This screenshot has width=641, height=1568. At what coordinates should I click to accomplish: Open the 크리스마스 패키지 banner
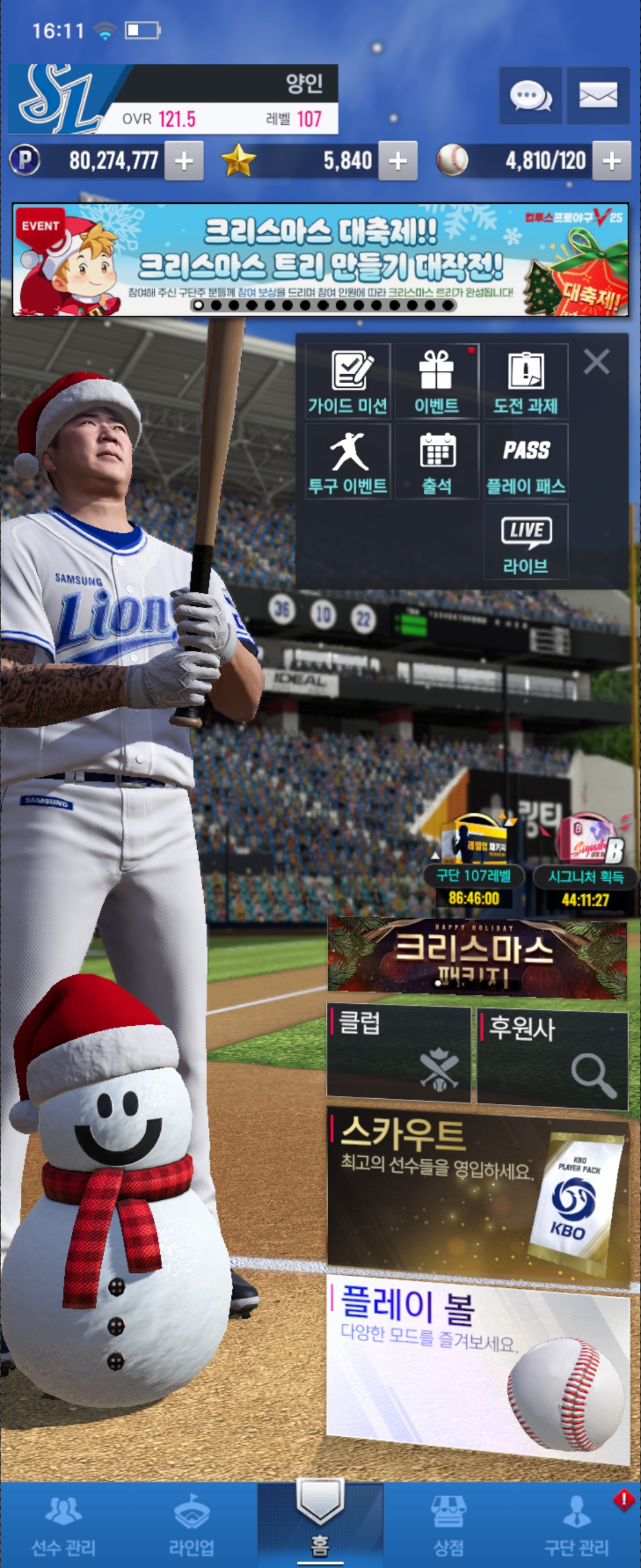click(477, 958)
